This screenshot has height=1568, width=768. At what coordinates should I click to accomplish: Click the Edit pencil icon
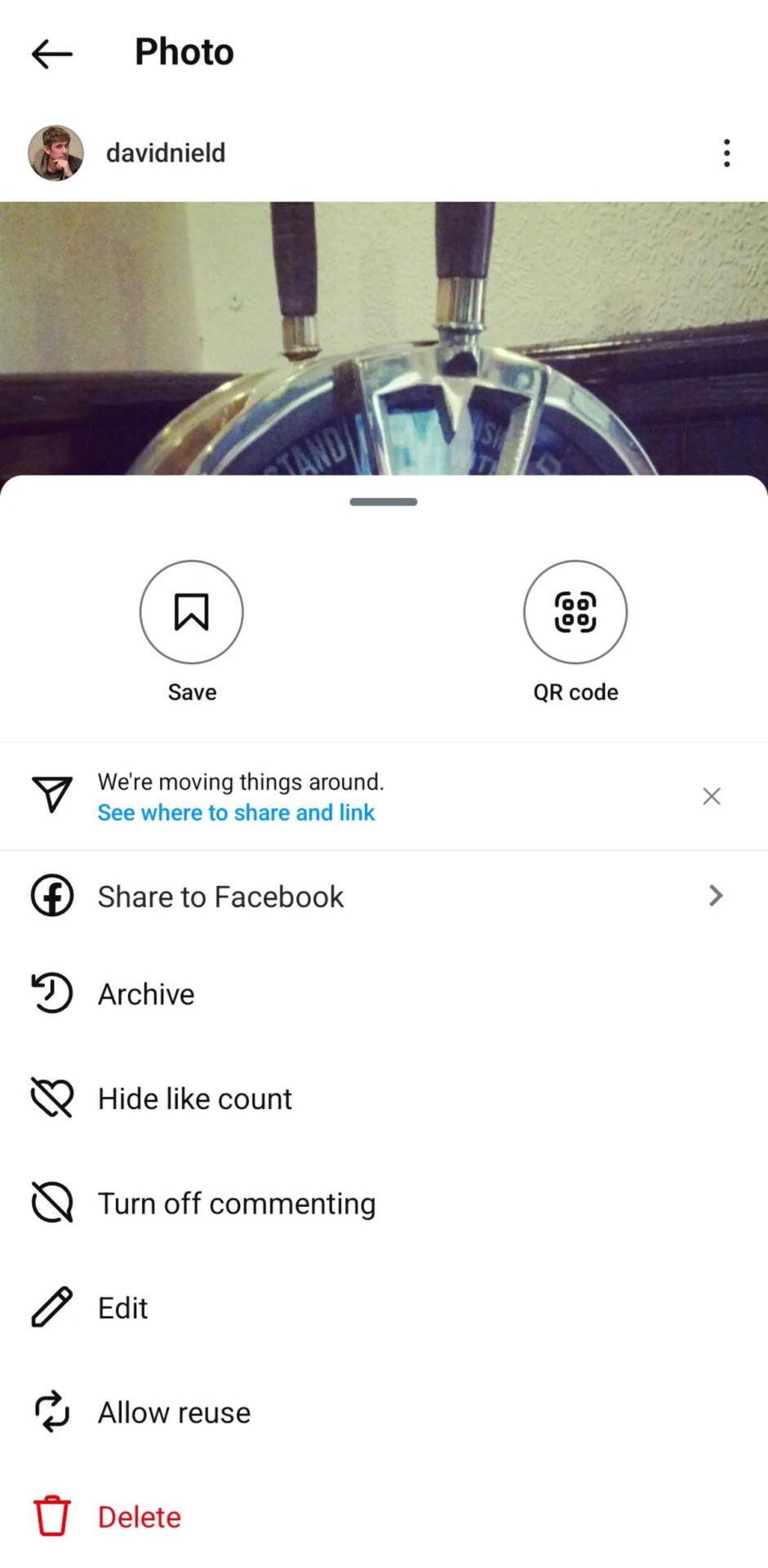(x=51, y=1307)
